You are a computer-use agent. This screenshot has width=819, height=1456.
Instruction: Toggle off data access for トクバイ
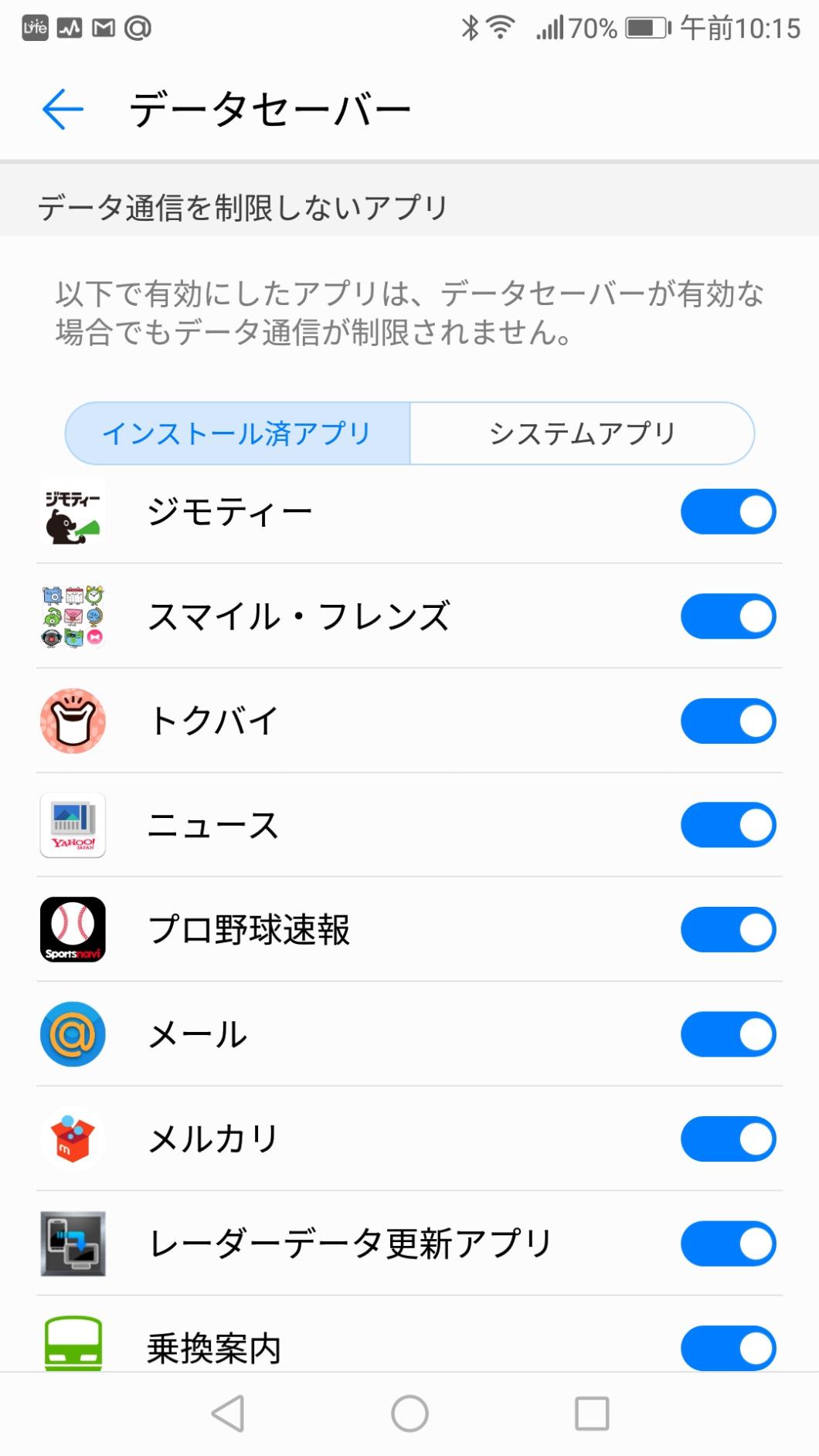[727, 720]
